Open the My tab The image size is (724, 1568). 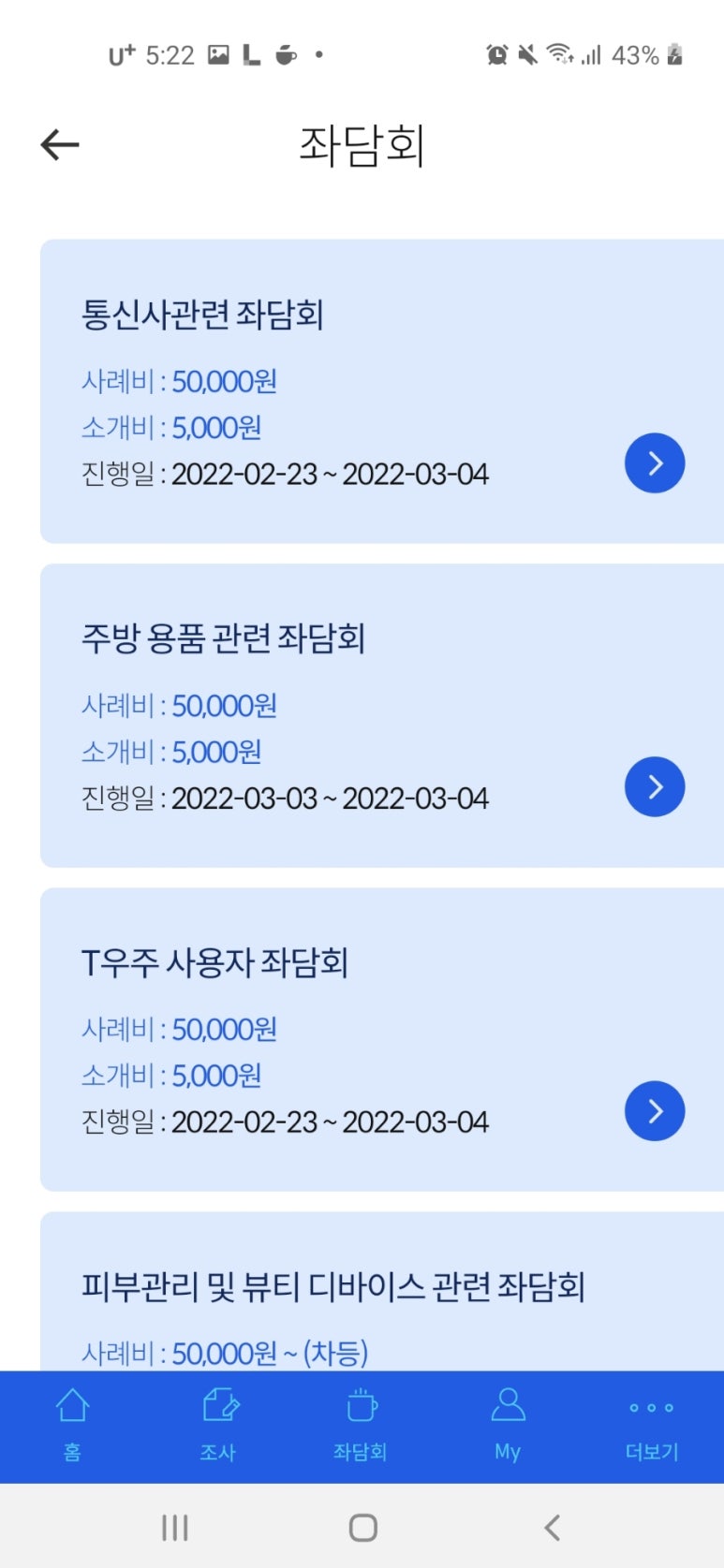click(x=507, y=1426)
